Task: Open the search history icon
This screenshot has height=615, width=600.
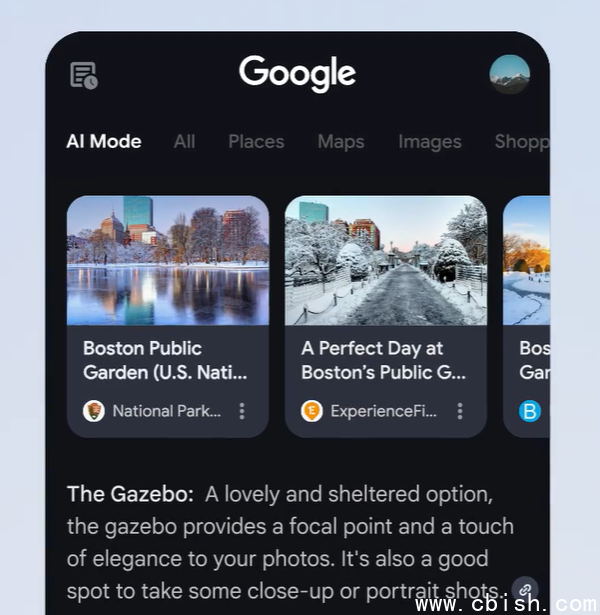Action: (84, 75)
